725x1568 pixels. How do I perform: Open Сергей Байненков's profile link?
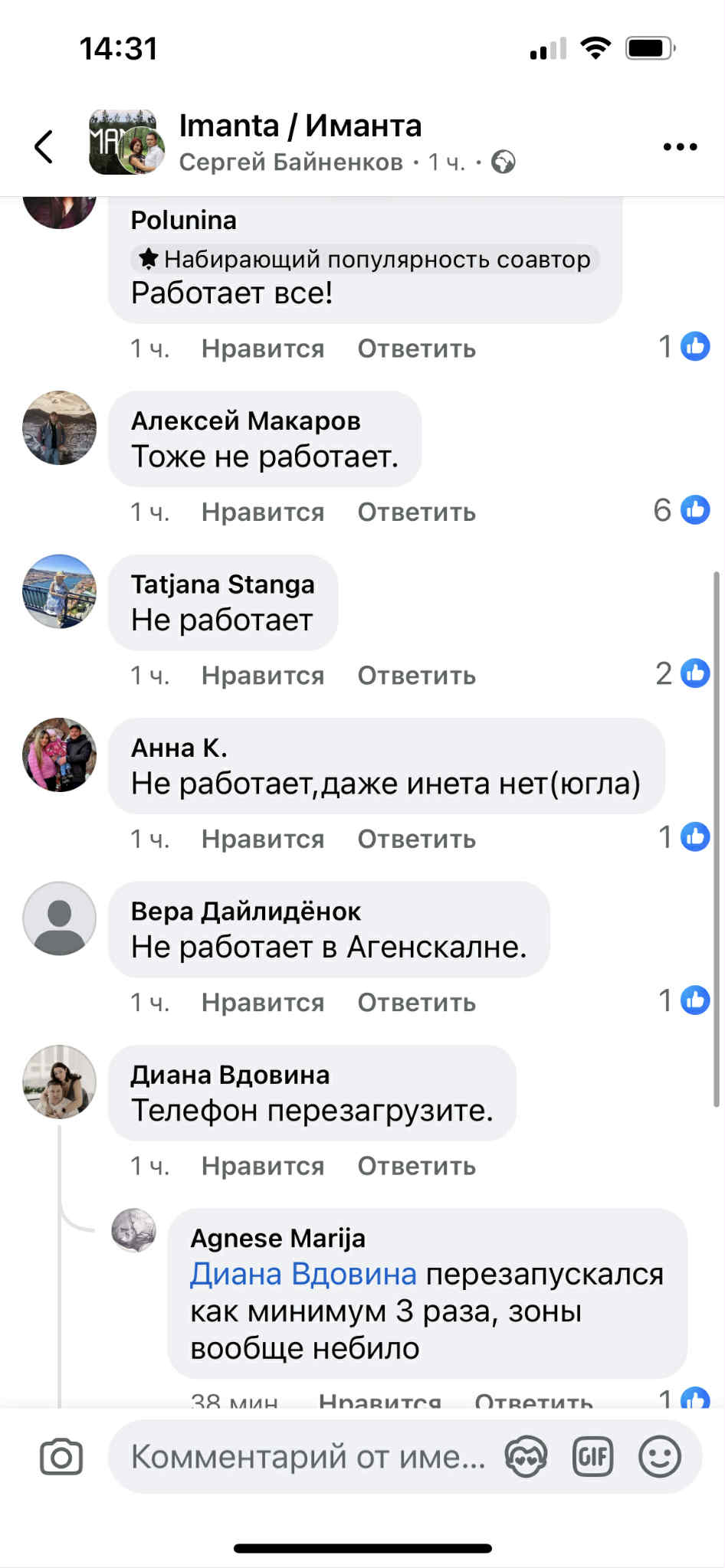point(291,162)
